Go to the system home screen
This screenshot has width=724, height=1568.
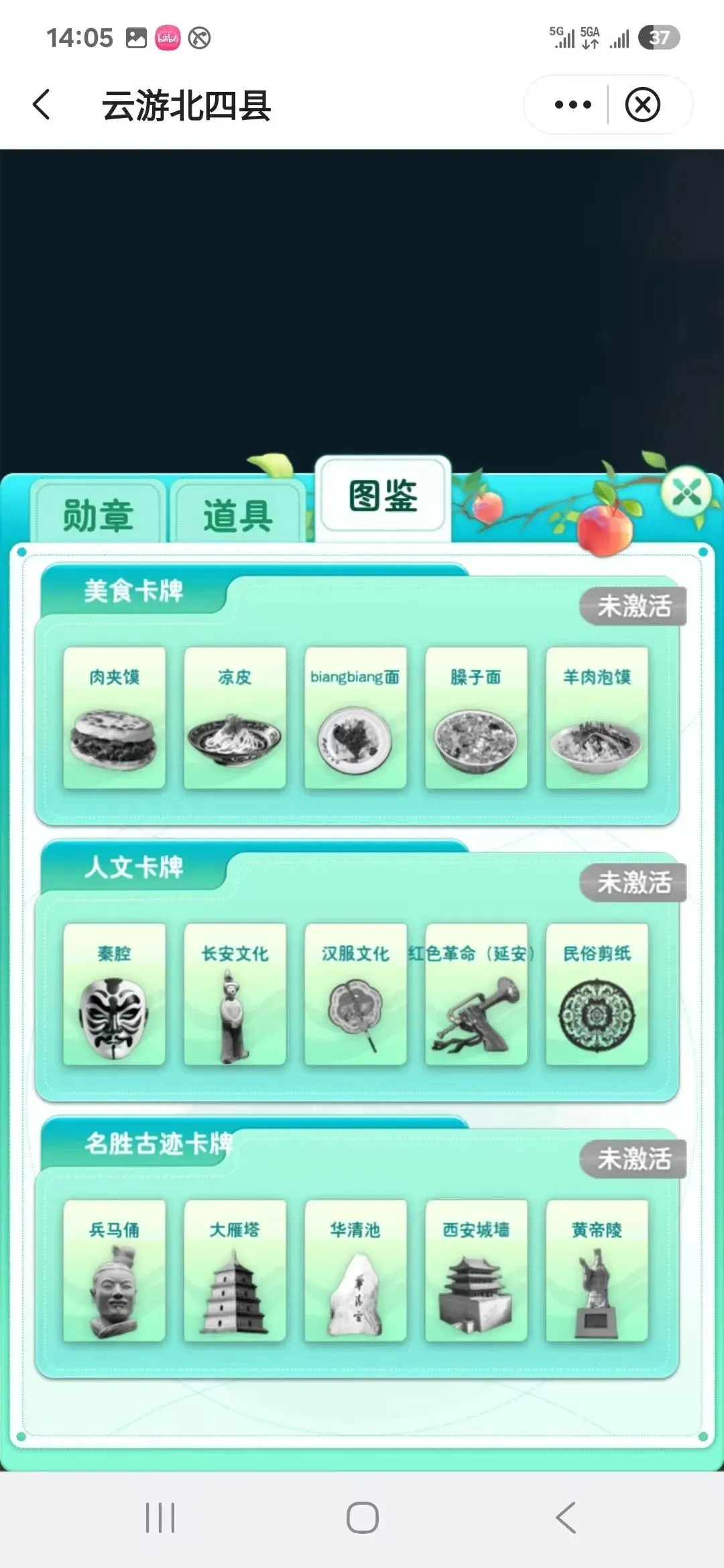pos(362,1518)
